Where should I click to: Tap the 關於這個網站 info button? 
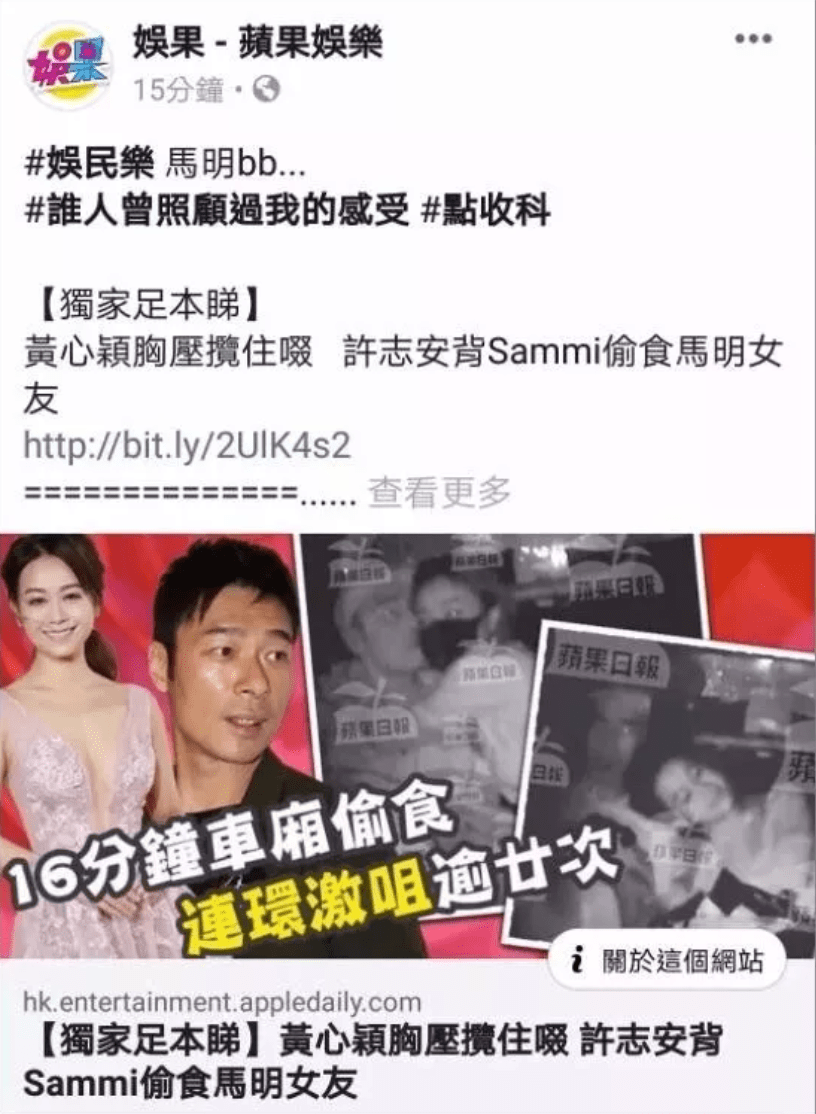click(x=669, y=962)
